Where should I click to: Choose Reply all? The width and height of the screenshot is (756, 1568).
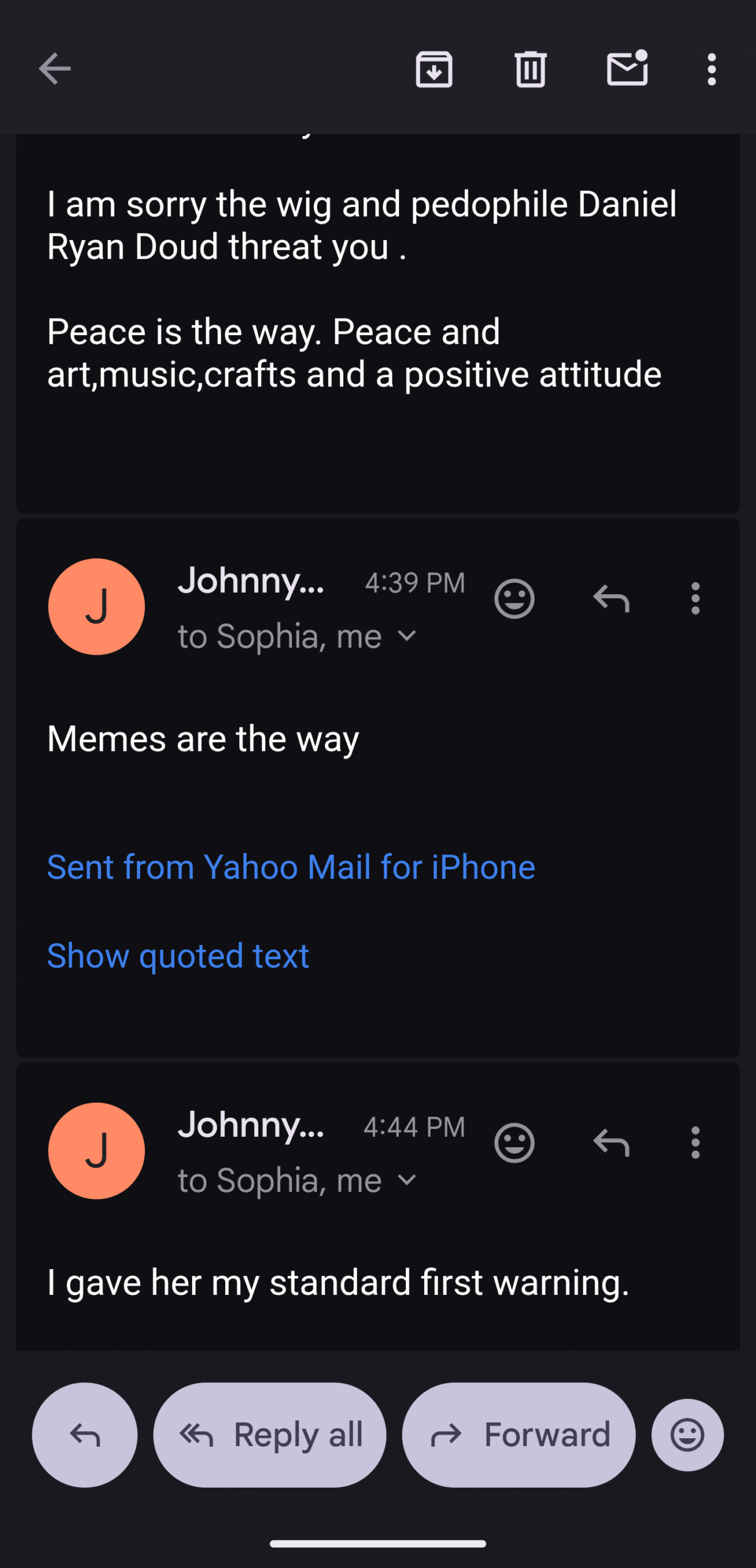(270, 1434)
